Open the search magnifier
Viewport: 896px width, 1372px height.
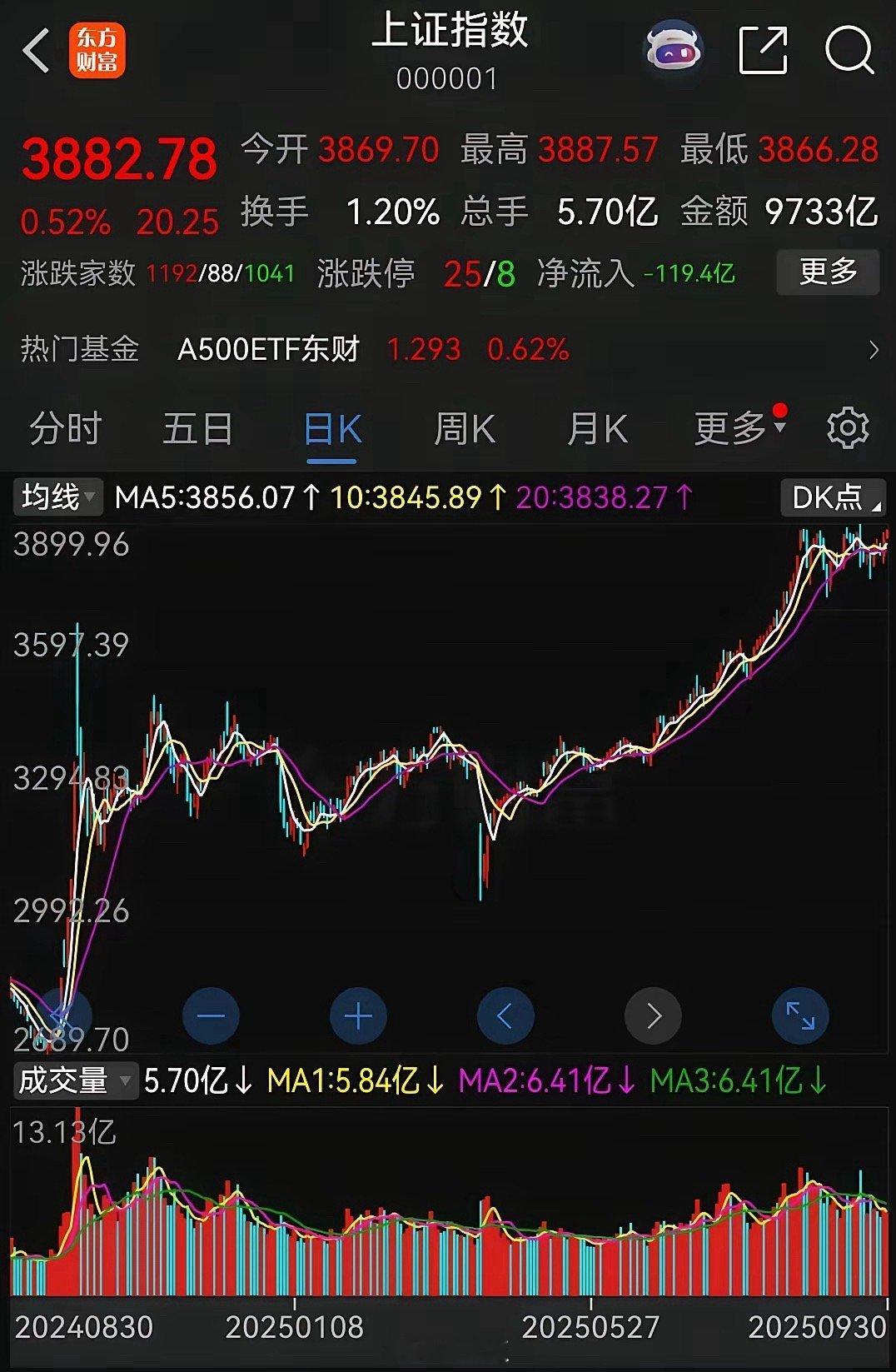point(849,51)
